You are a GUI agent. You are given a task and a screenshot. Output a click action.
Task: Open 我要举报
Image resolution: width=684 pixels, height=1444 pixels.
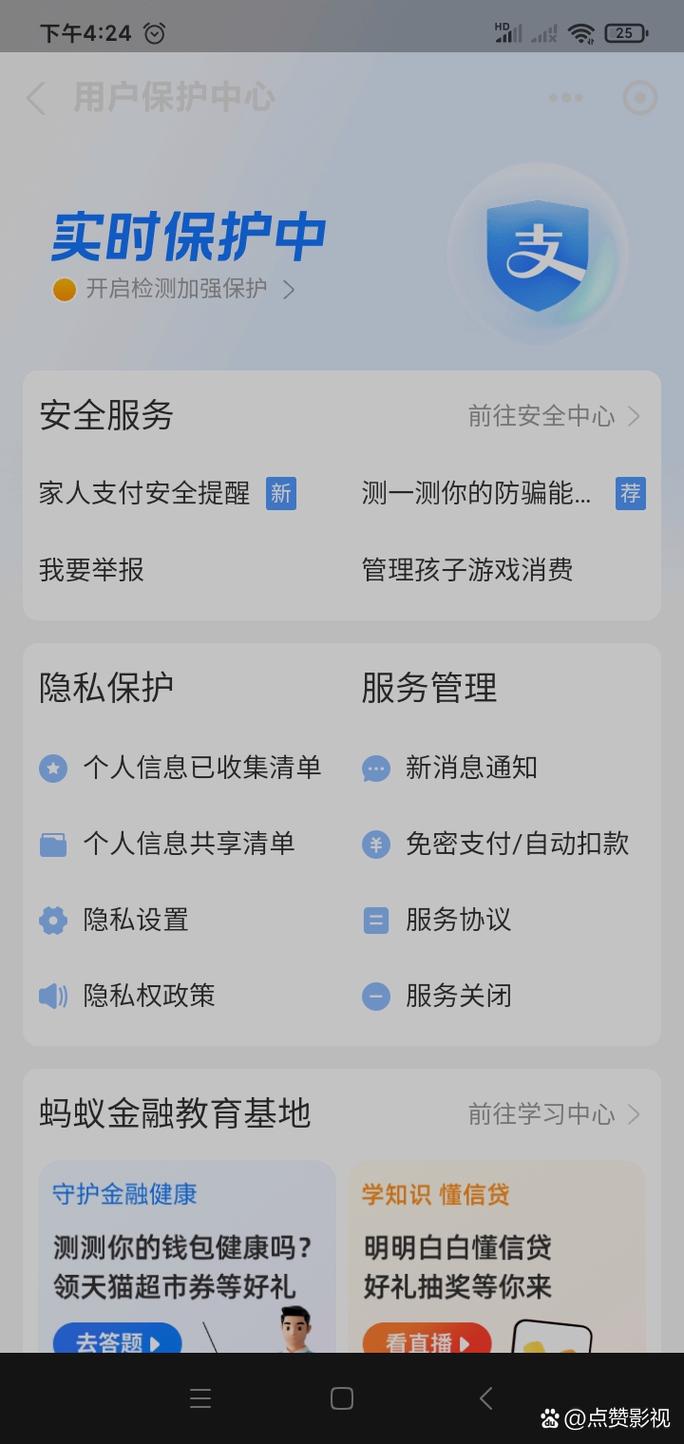92,570
